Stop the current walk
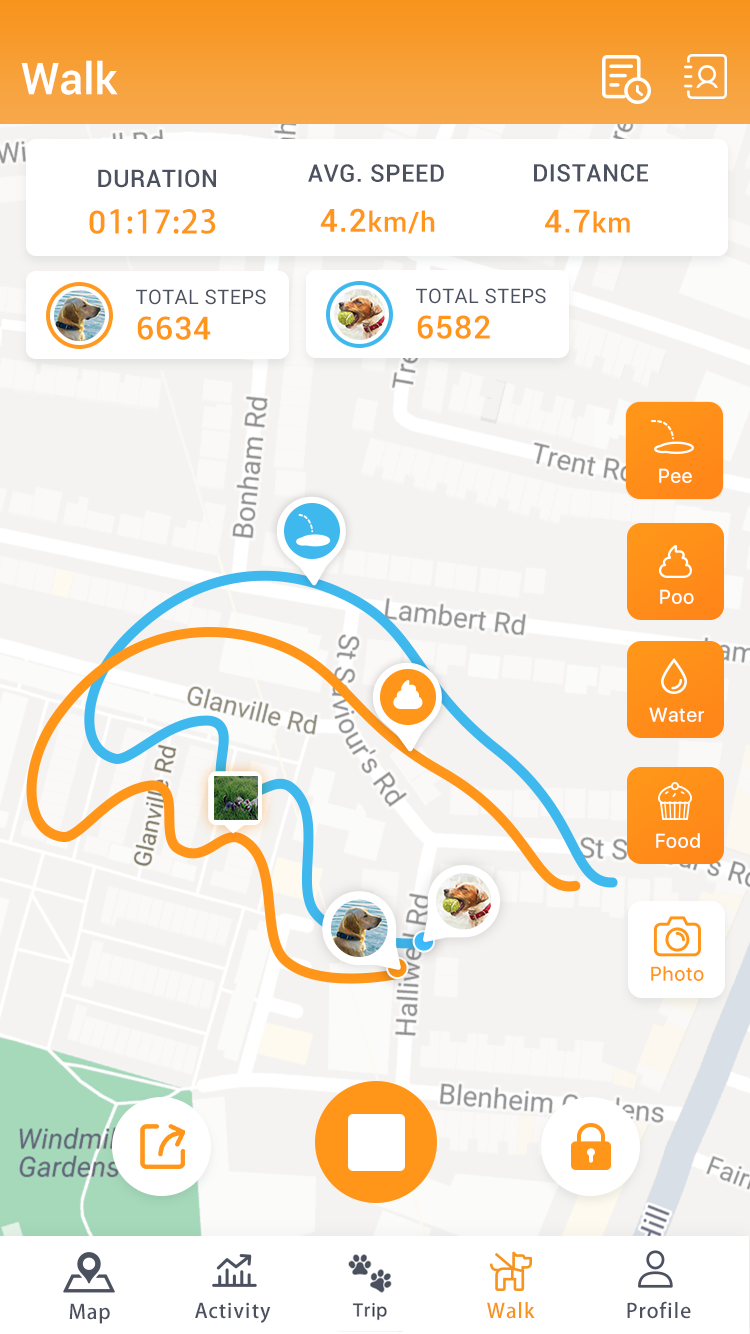 pyautogui.click(x=376, y=1142)
